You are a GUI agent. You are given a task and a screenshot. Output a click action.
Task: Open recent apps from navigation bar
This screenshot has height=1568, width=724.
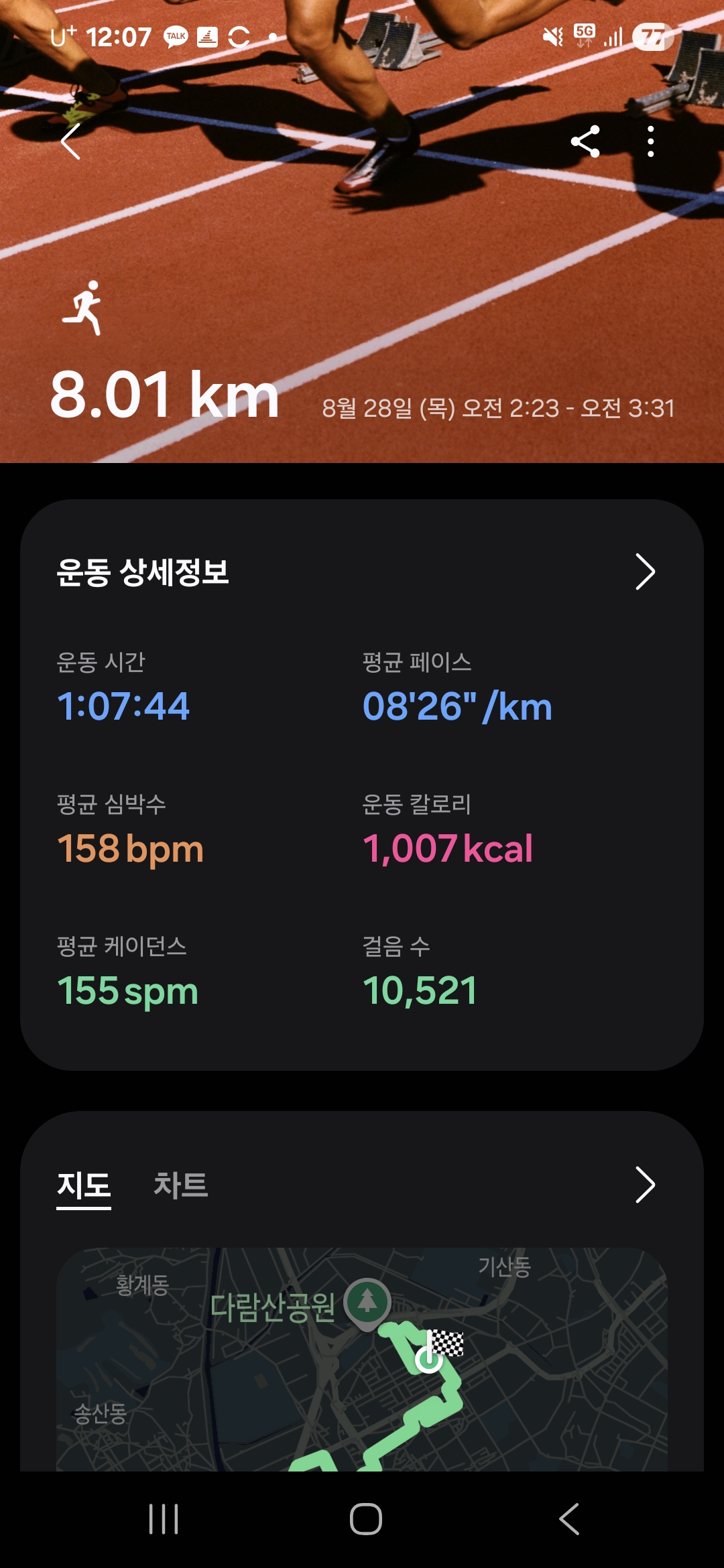(164, 1519)
